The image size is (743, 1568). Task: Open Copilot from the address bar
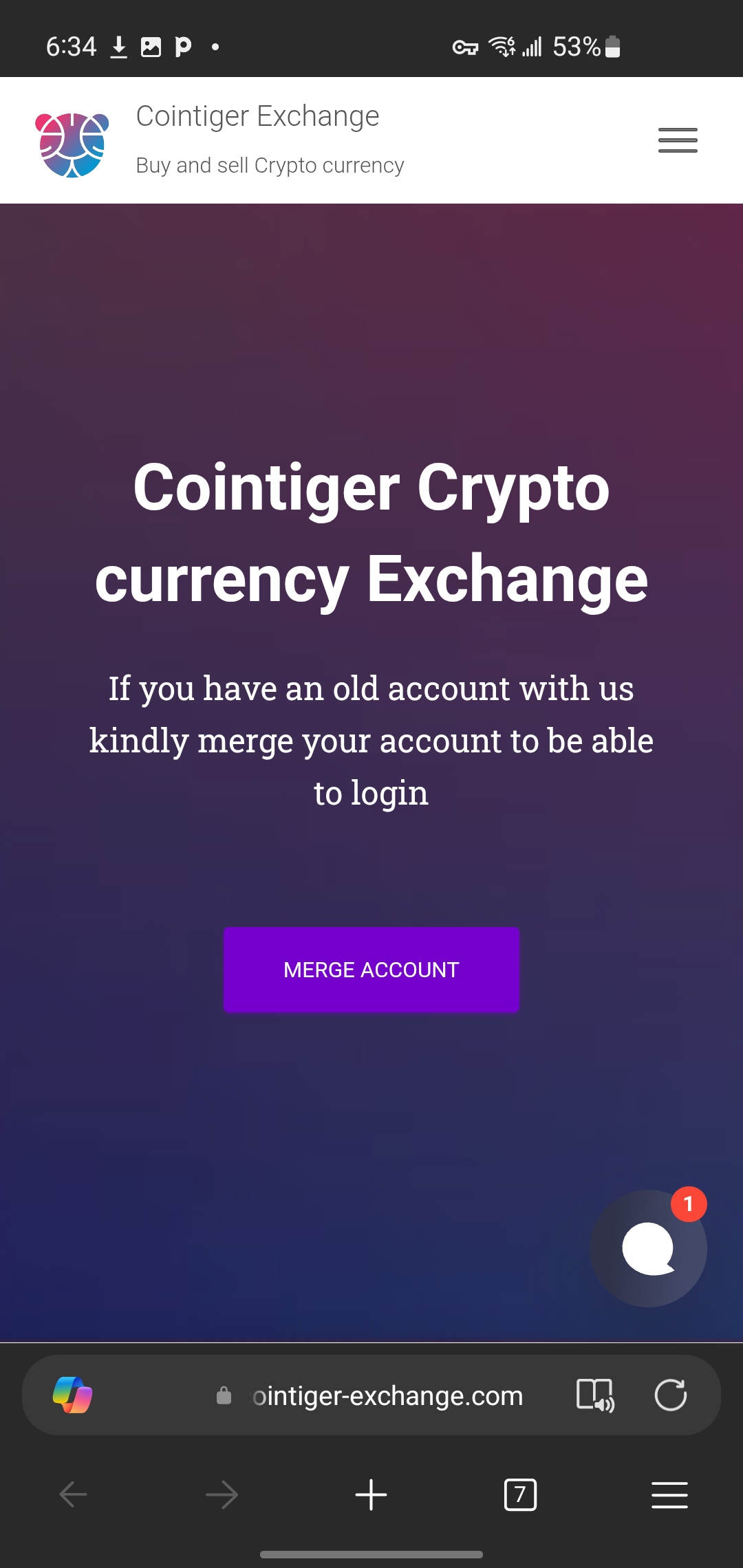[x=73, y=1395]
